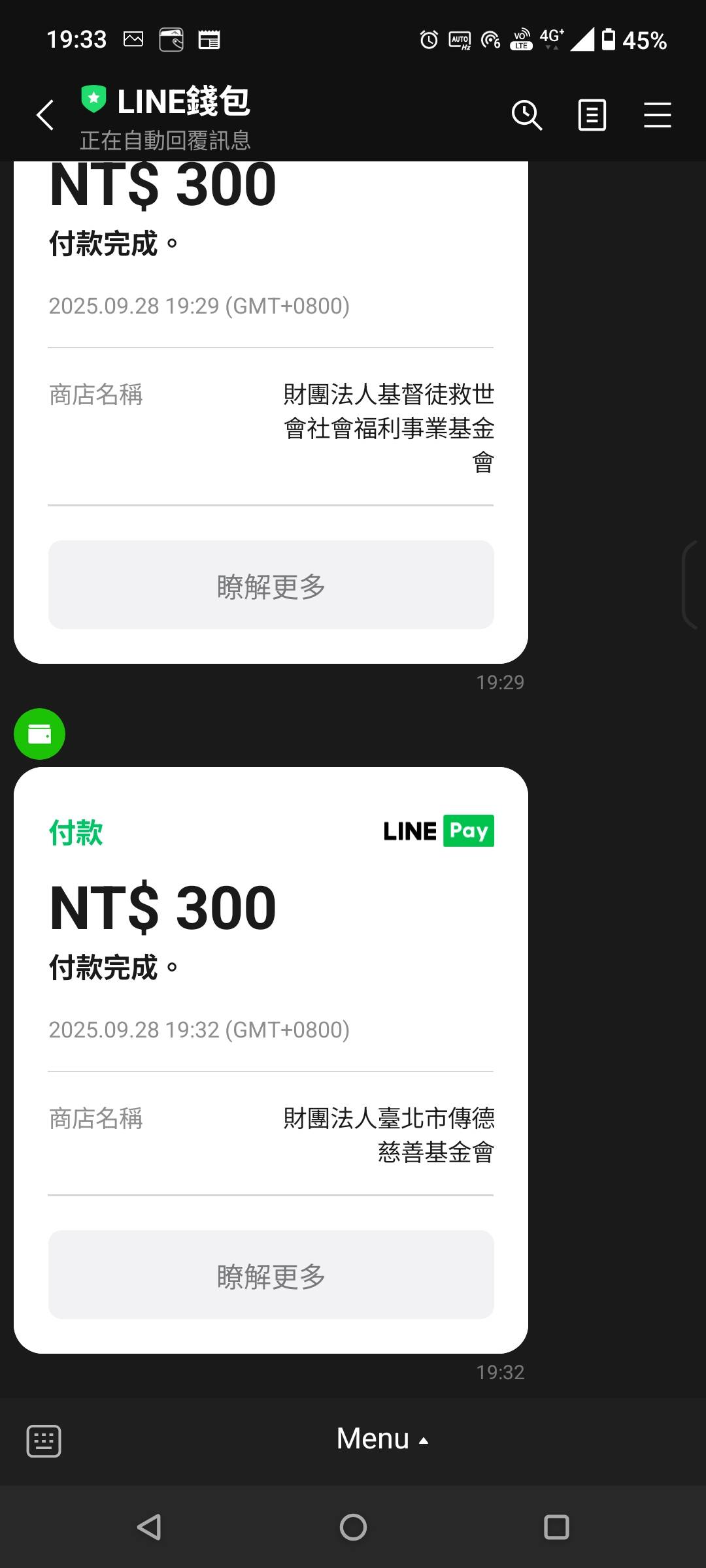This screenshot has height=1568, width=706.
Task: Open the notes icon in the header
Action: click(x=592, y=116)
